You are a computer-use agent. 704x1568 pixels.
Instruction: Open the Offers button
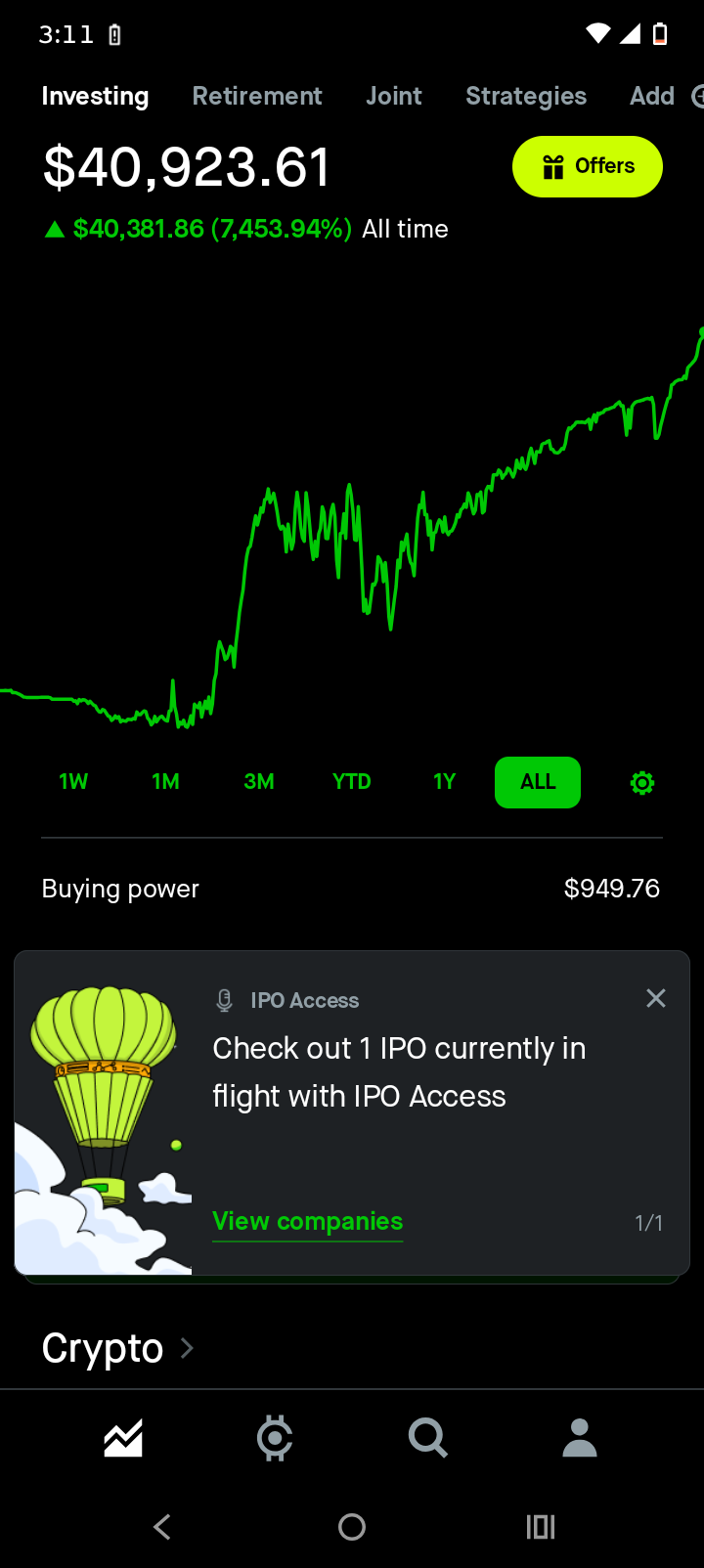tap(587, 166)
